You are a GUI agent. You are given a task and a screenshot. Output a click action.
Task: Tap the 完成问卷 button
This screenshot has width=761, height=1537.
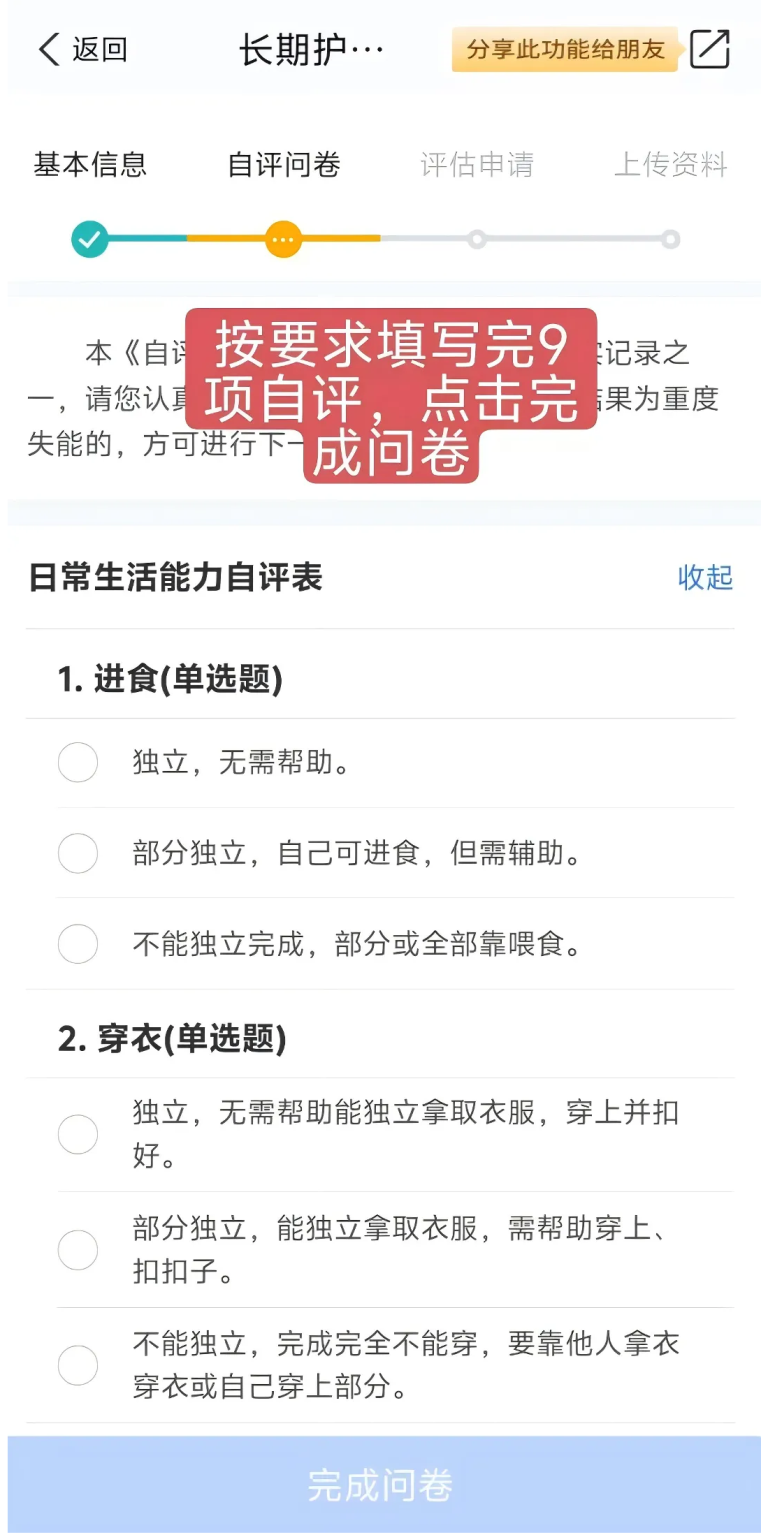click(x=380, y=1485)
